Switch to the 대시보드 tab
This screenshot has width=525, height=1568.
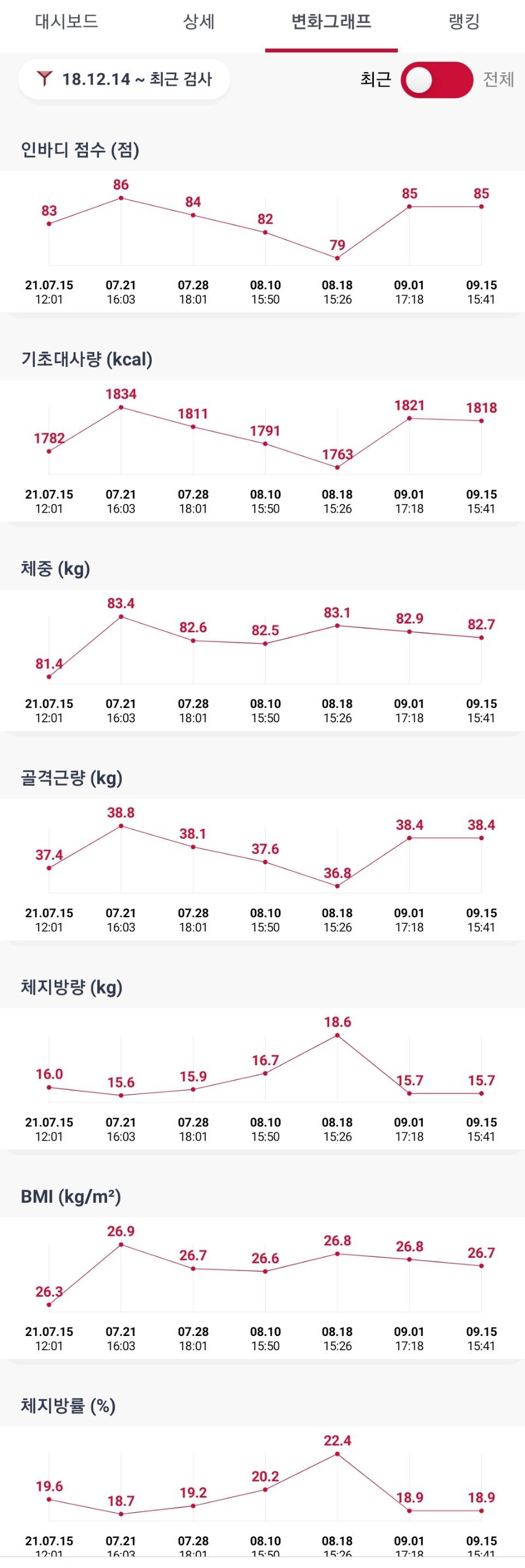click(67, 22)
